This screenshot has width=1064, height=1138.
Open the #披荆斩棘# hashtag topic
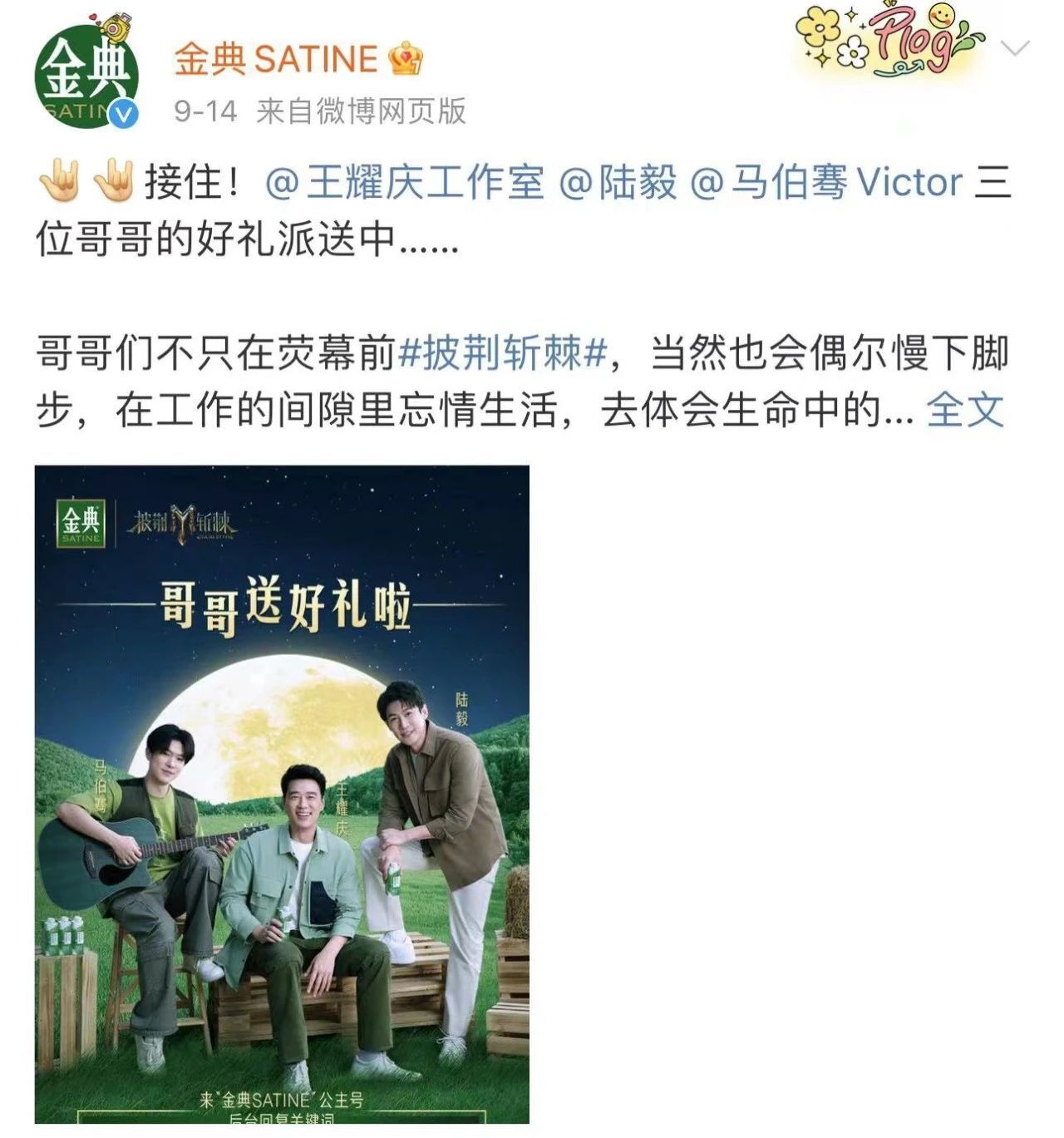(x=505, y=353)
